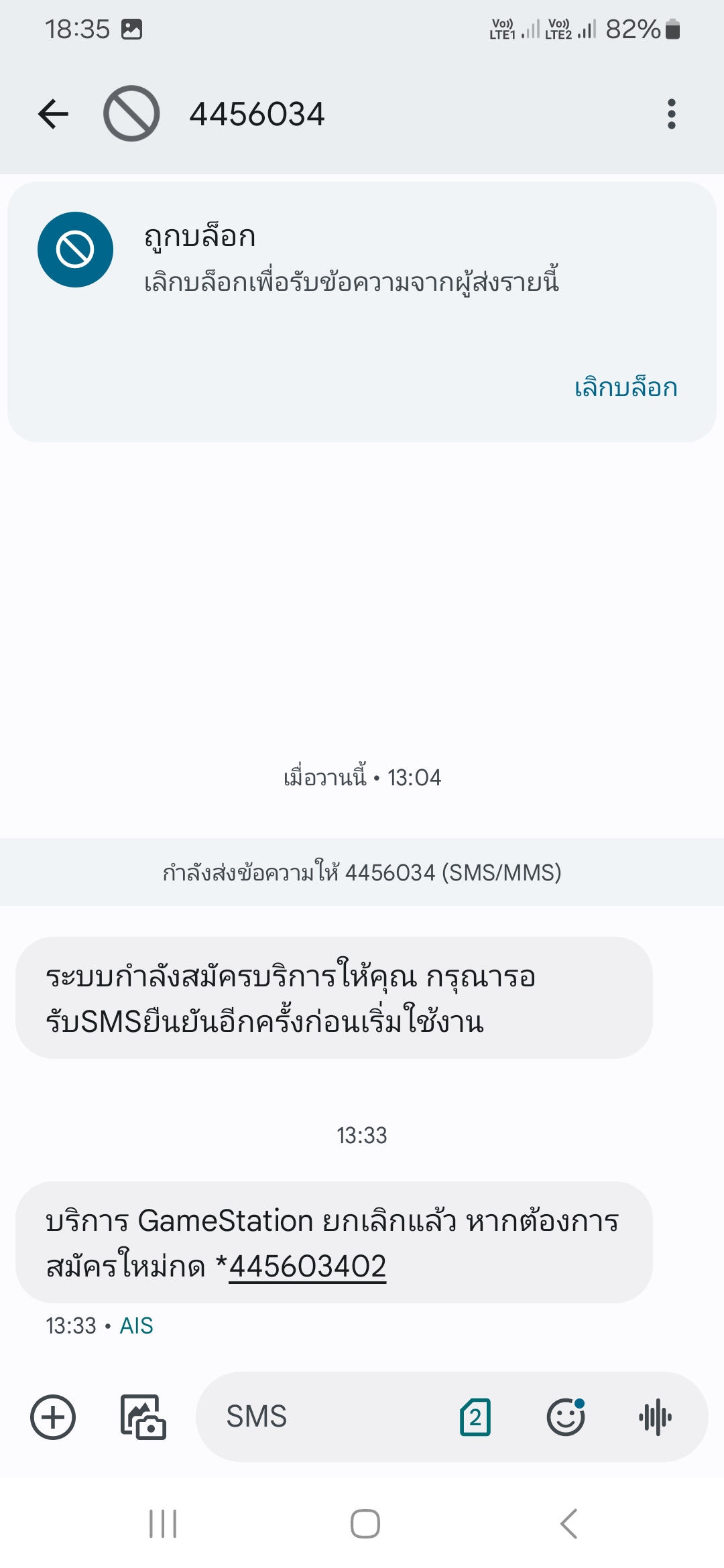The height and width of the screenshot is (1568, 724).
Task: Tap the underlined *445603402 number link
Action: [x=307, y=1266]
